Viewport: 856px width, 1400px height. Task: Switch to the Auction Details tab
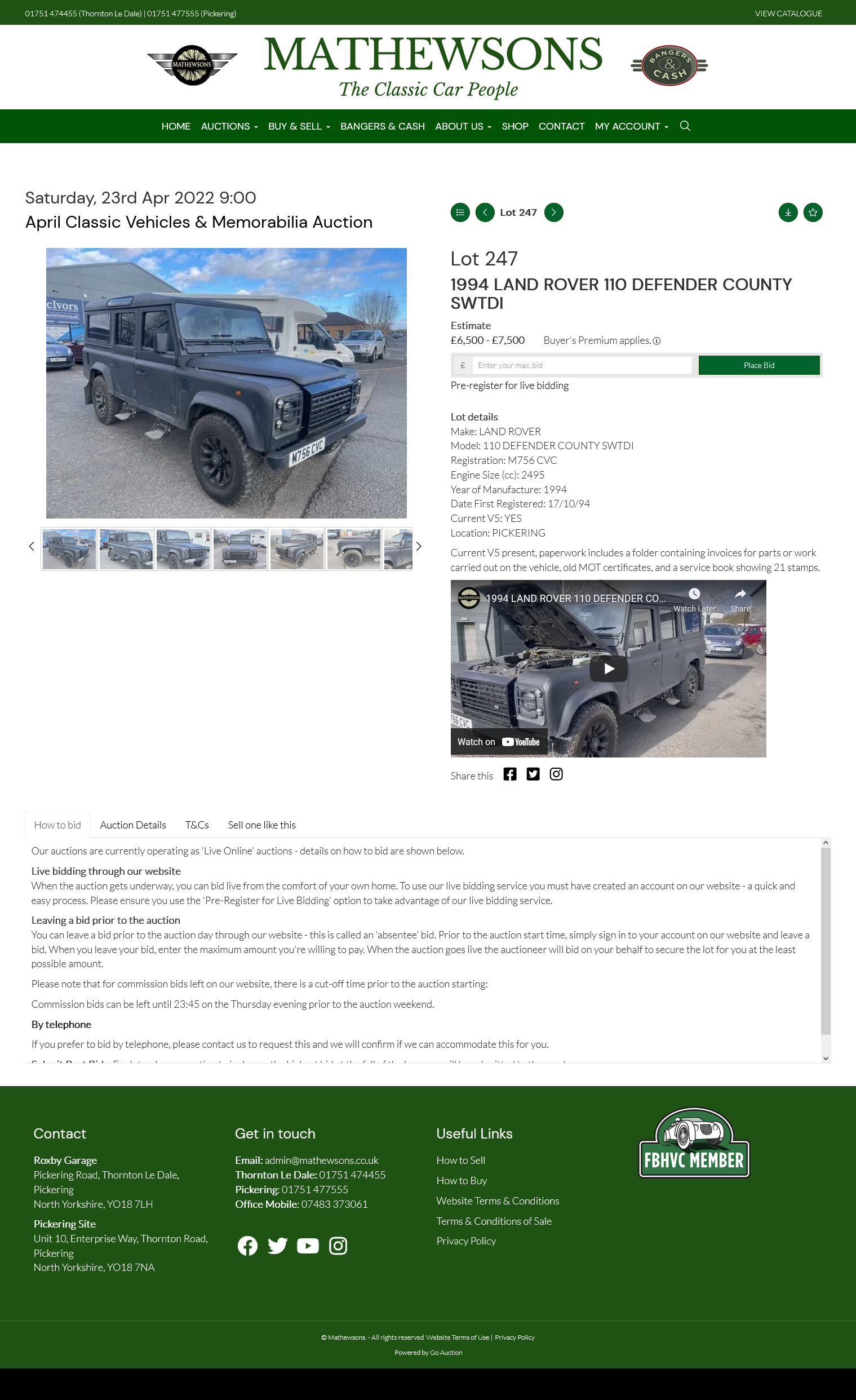point(133,825)
